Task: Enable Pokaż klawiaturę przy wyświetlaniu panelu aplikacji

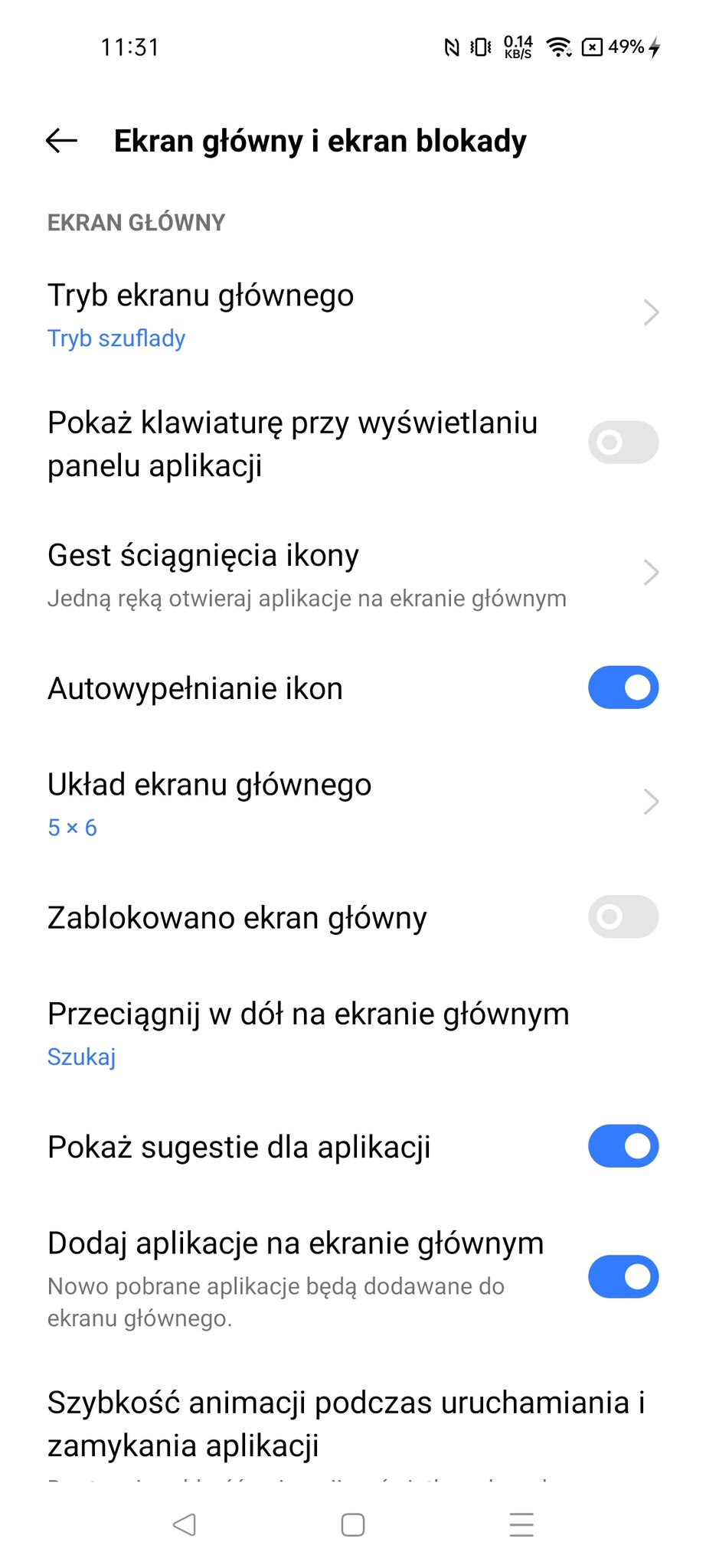Action: pyautogui.click(x=623, y=443)
